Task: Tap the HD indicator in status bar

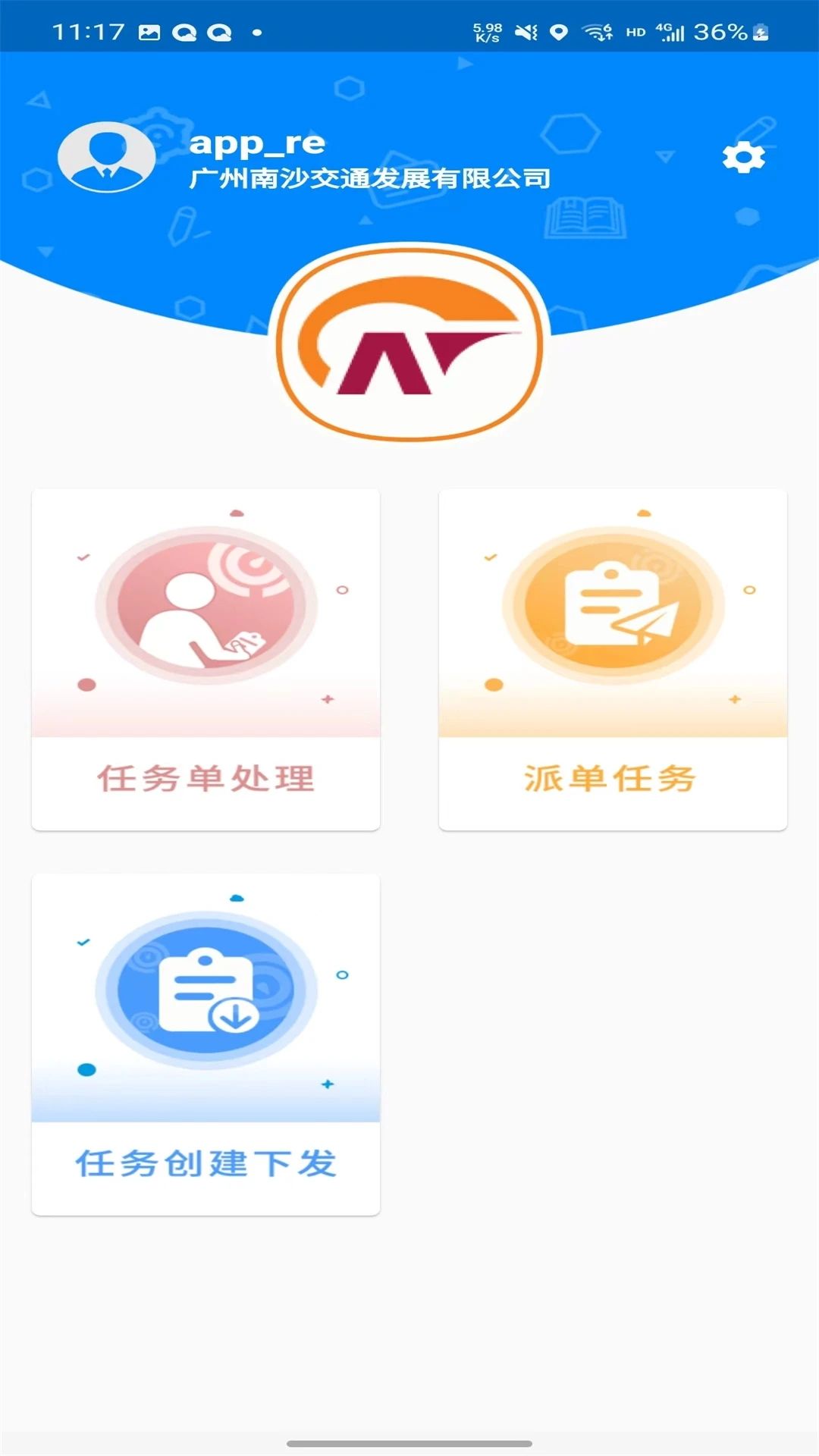Action: pyautogui.click(x=635, y=33)
